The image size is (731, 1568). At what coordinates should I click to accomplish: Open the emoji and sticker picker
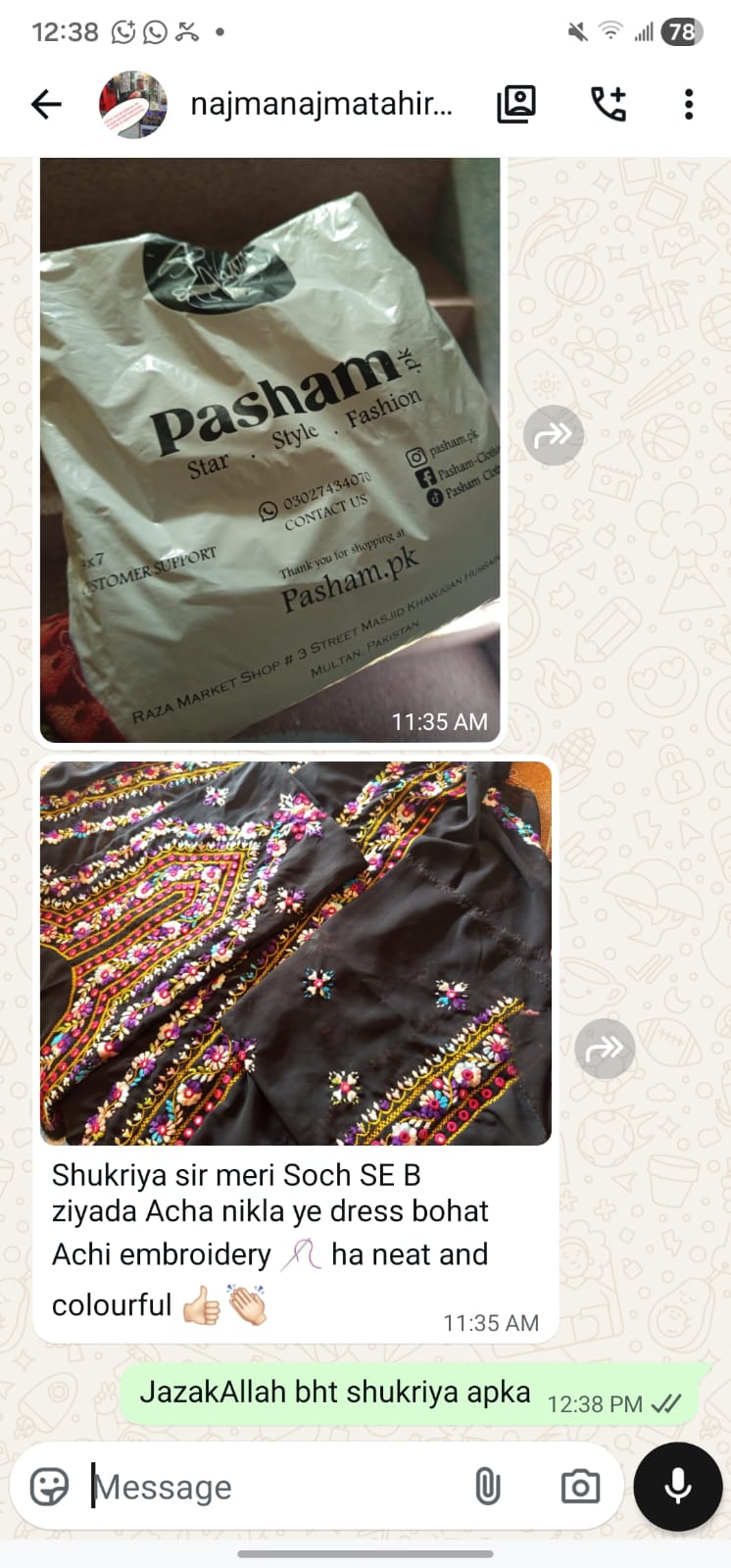pos(49,1487)
